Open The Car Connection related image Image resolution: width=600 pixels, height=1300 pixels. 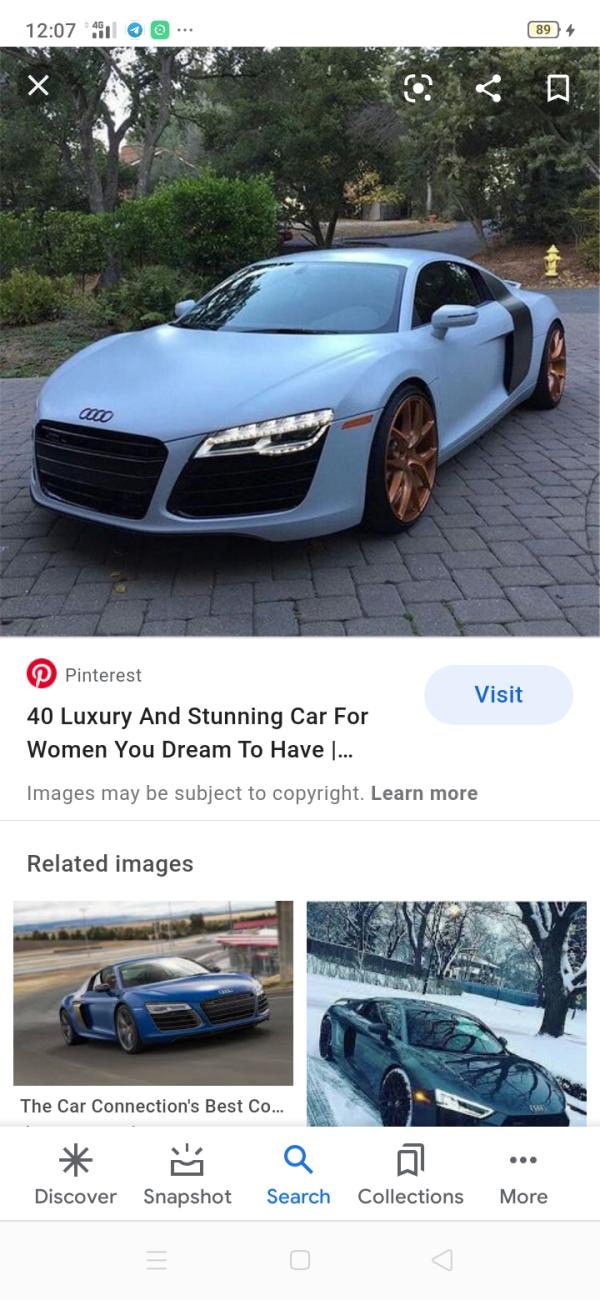tap(153, 993)
